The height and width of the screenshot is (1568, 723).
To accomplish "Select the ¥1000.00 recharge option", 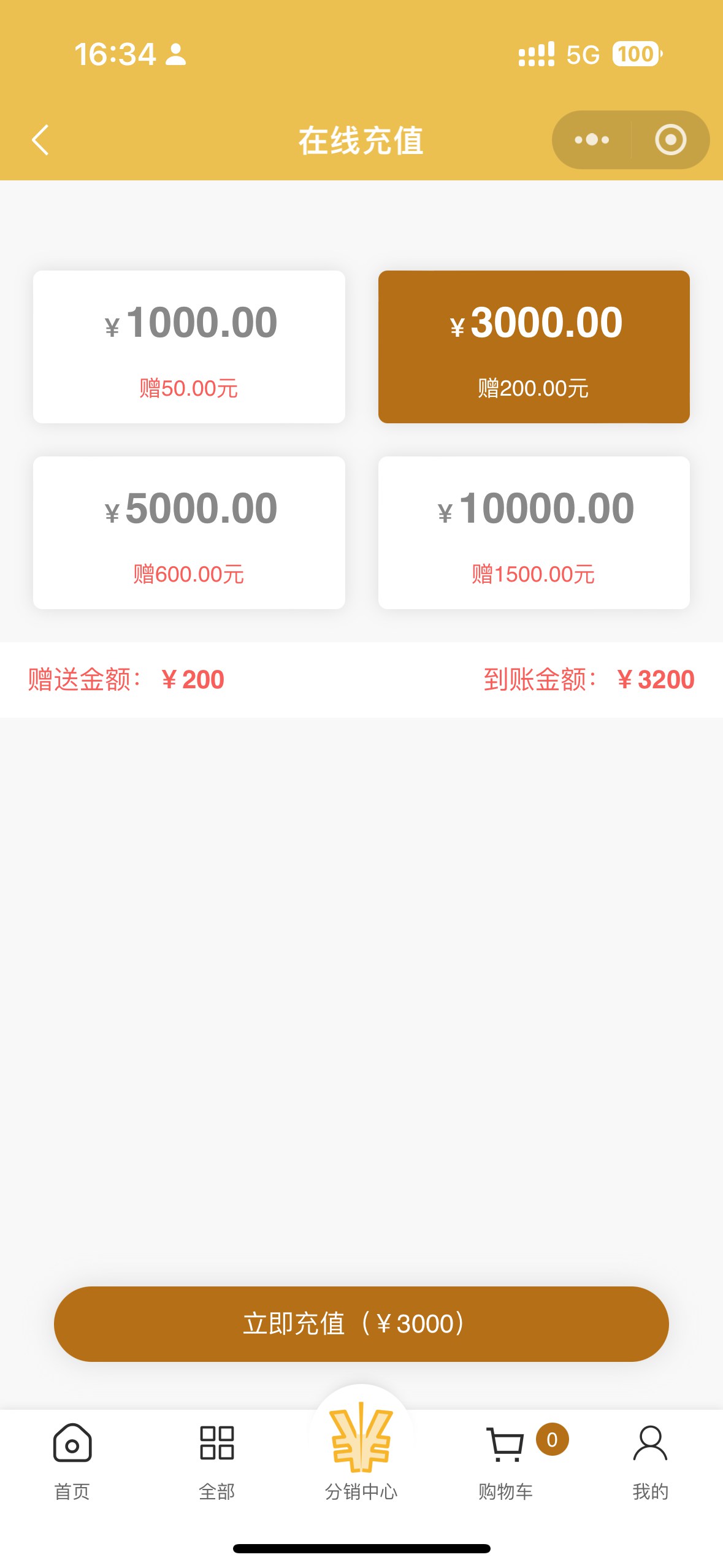I will 189,347.
